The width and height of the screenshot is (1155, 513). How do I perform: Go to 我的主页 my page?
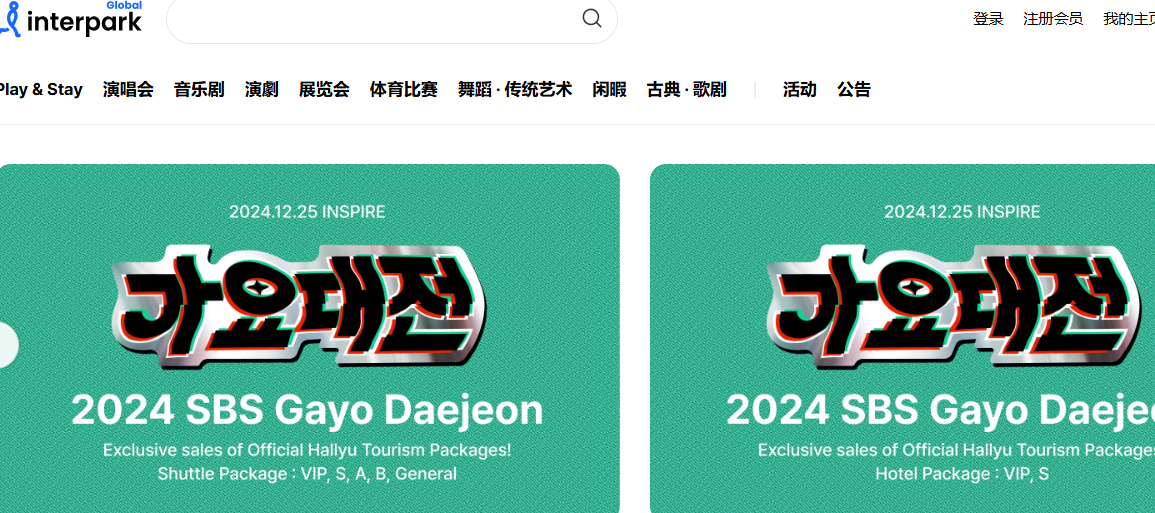(x=1129, y=19)
